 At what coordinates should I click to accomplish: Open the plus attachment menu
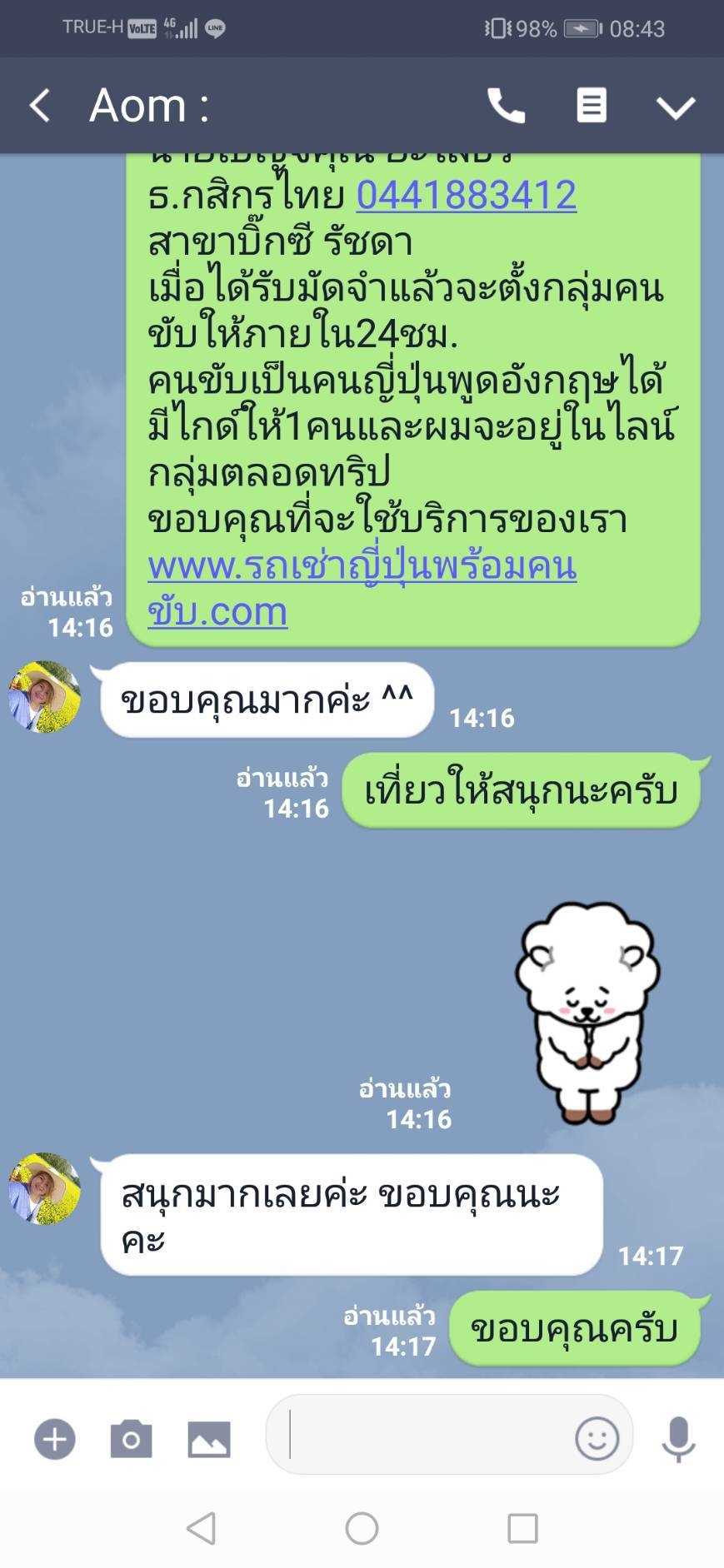coord(55,1439)
